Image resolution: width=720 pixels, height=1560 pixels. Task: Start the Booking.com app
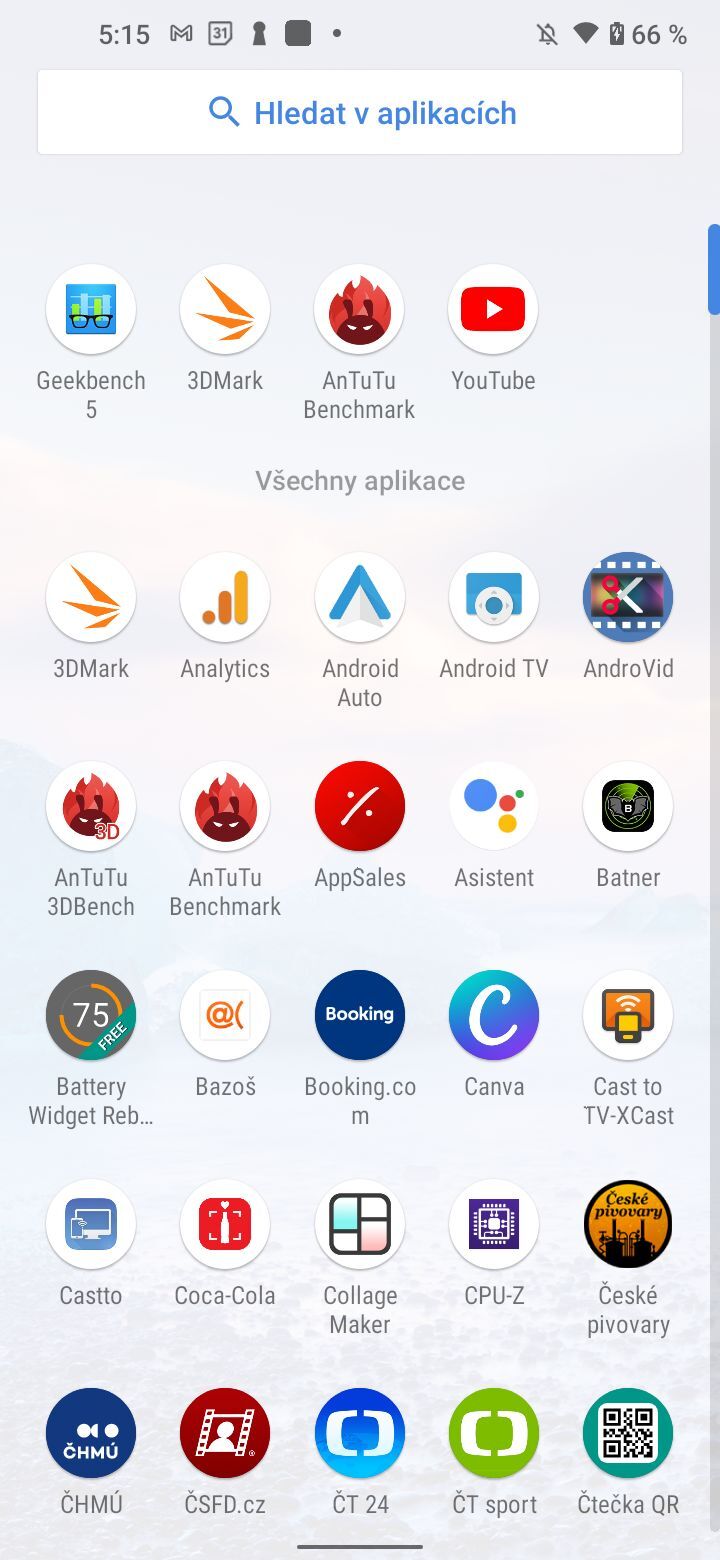pos(360,1015)
